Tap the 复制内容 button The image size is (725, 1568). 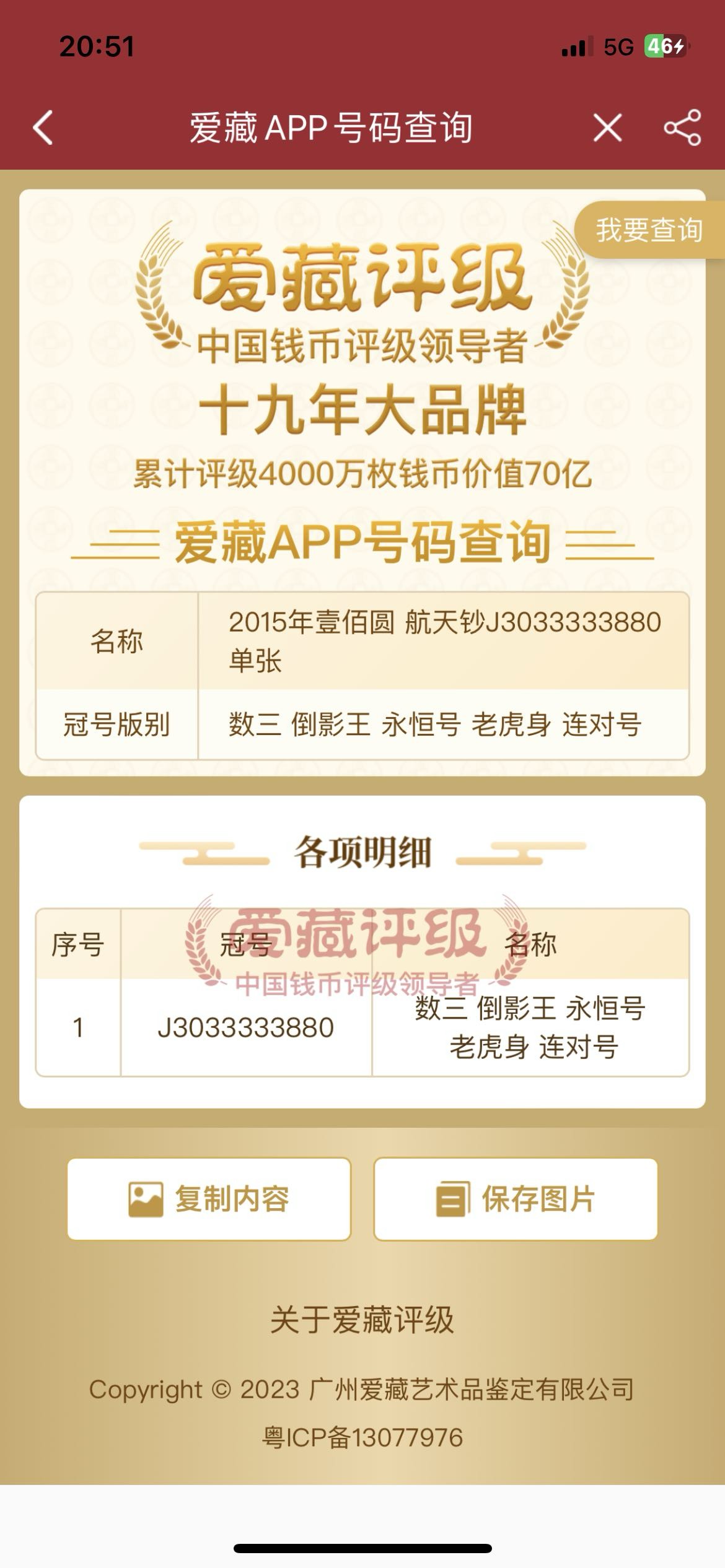tap(209, 1198)
